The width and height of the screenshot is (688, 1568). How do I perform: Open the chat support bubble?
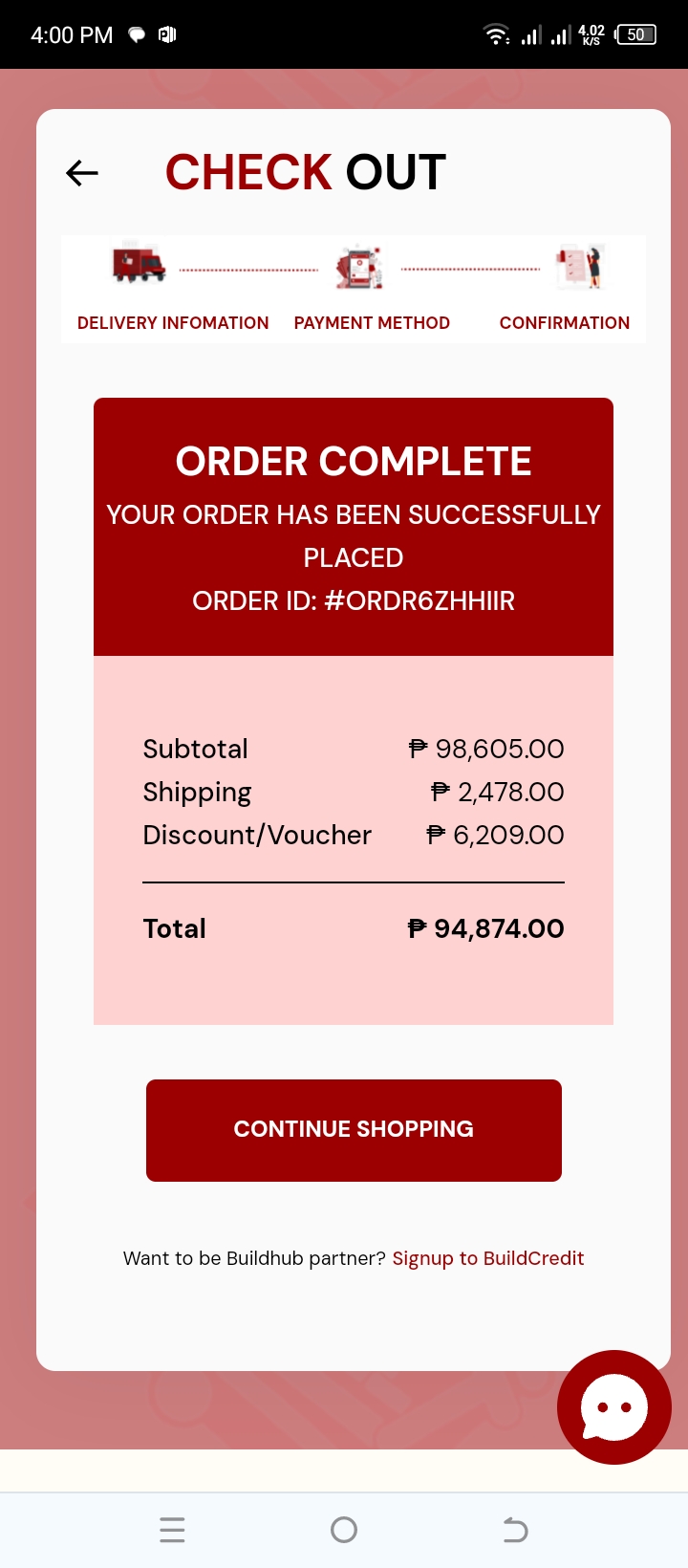(614, 1406)
